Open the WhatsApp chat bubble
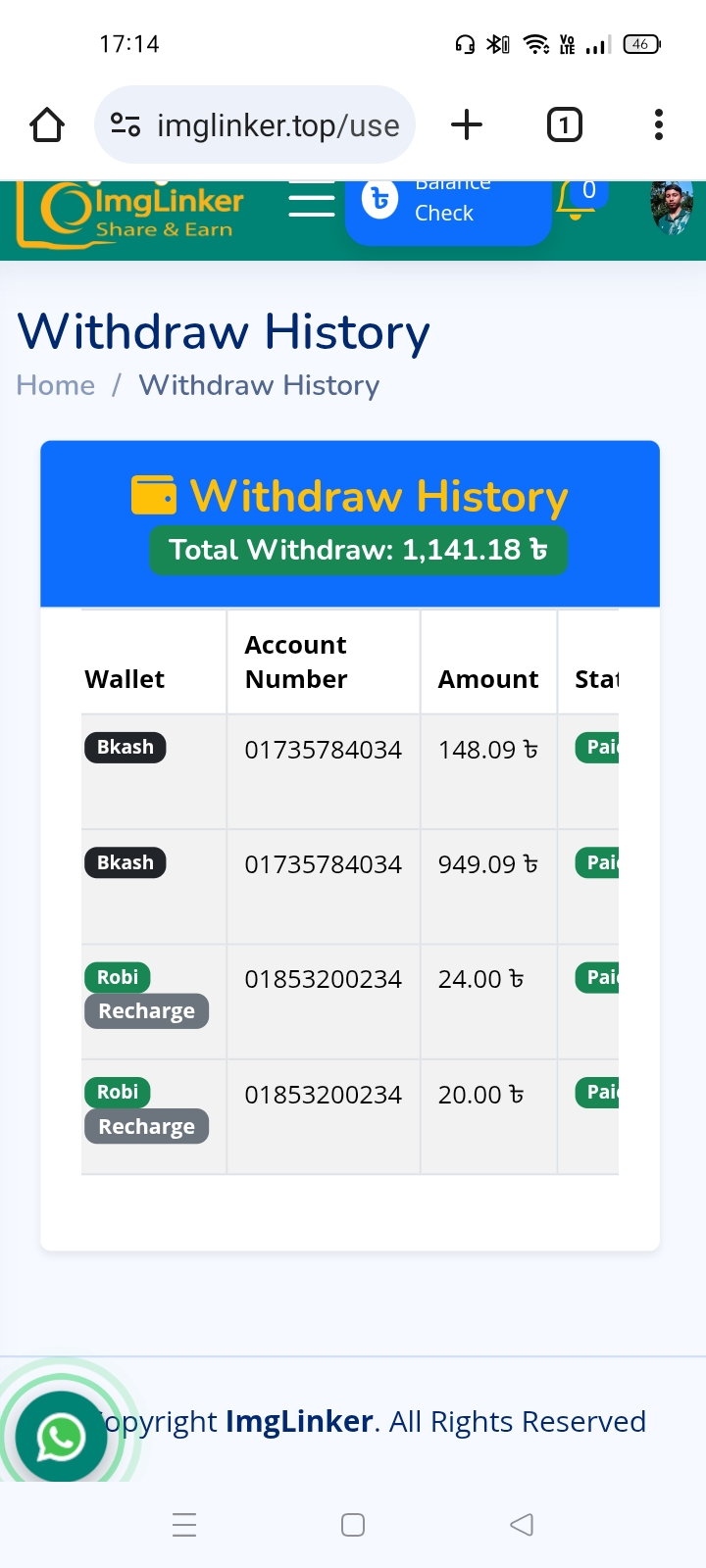 click(x=61, y=1438)
